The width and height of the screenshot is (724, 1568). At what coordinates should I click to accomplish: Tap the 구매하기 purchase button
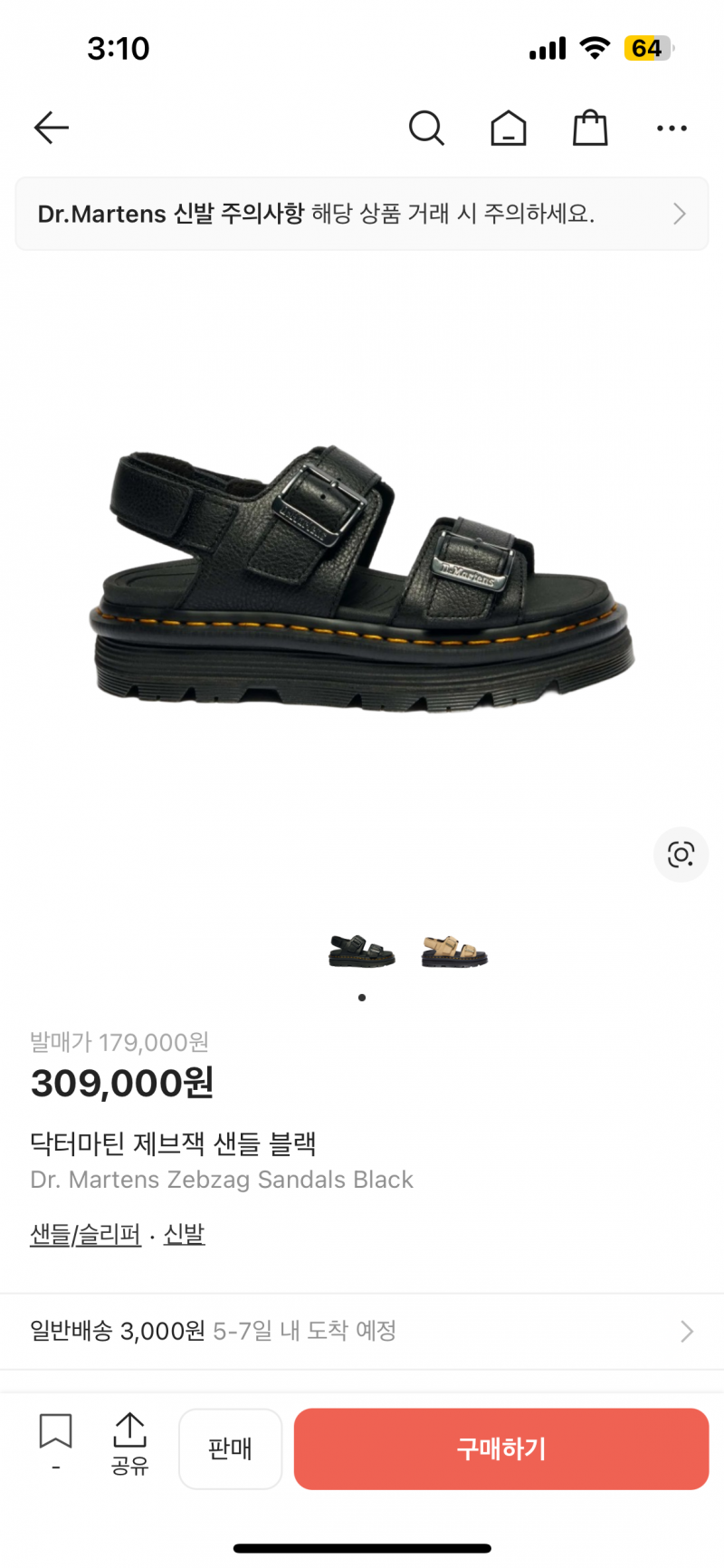pyautogui.click(x=500, y=1448)
